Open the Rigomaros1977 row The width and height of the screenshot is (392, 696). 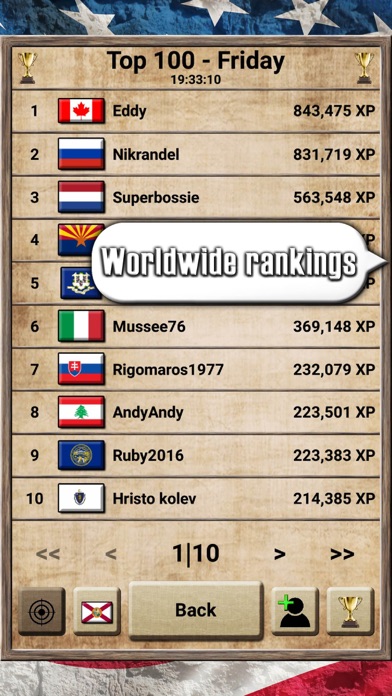pyautogui.click(x=196, y=369)
